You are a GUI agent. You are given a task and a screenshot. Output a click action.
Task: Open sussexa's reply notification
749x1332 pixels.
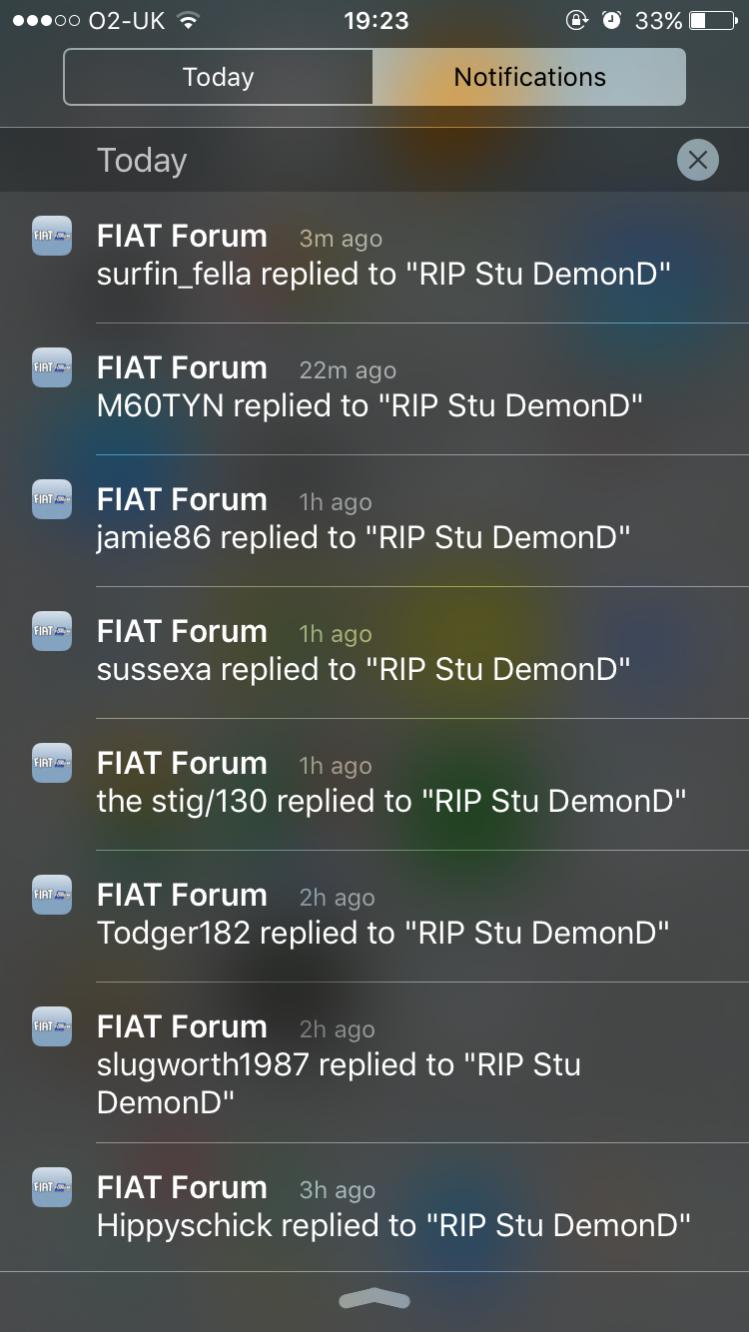click(374, 653)
